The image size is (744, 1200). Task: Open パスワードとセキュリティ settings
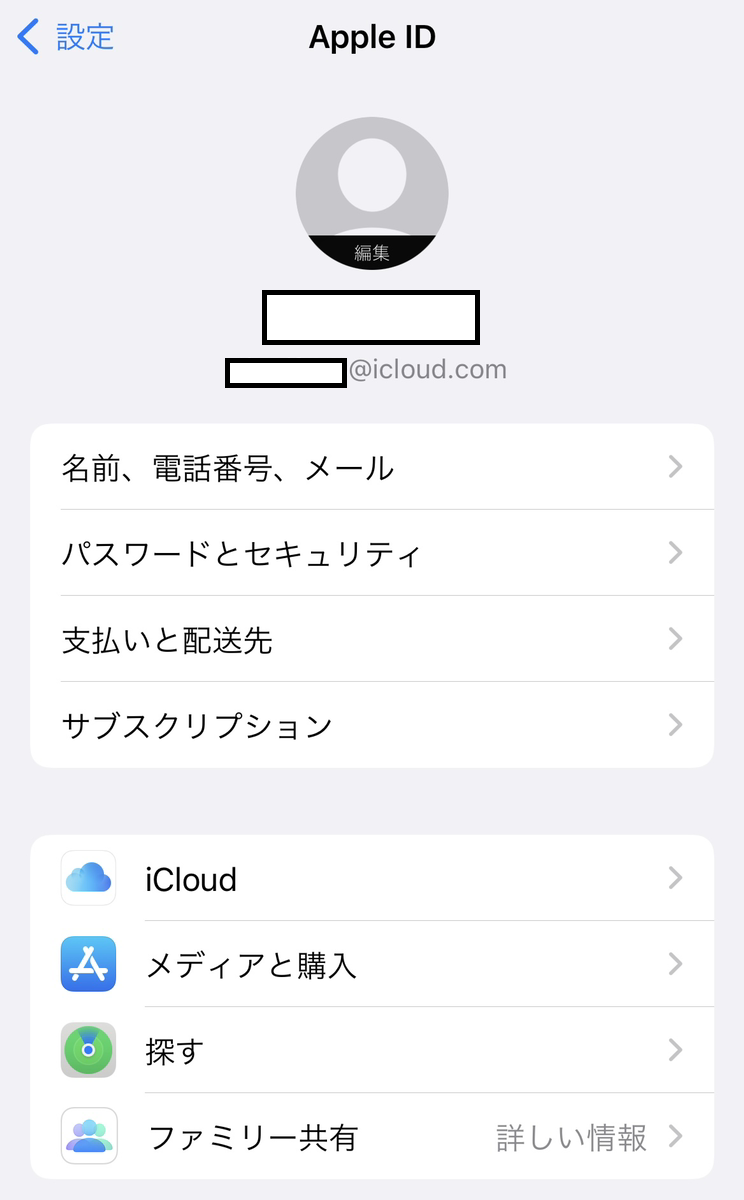coord(372,553)
